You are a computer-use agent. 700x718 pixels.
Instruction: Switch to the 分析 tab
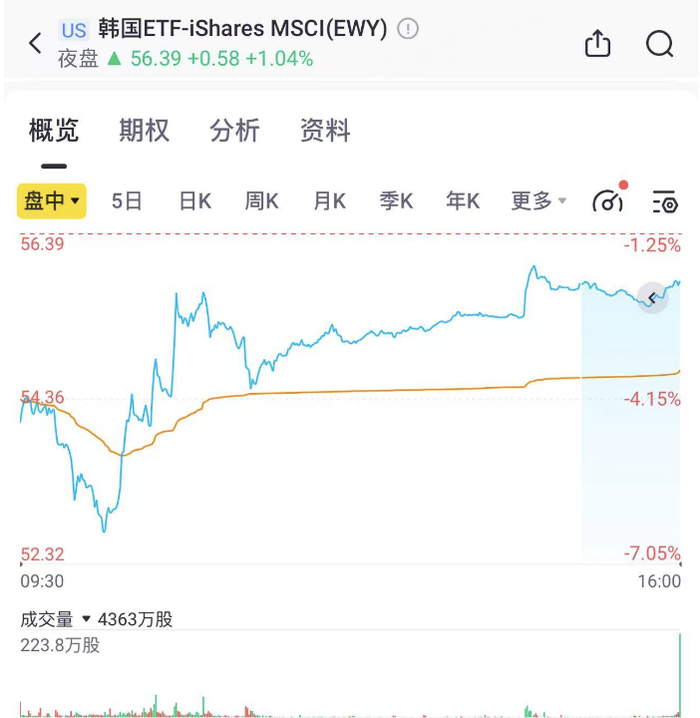[234, 131]
